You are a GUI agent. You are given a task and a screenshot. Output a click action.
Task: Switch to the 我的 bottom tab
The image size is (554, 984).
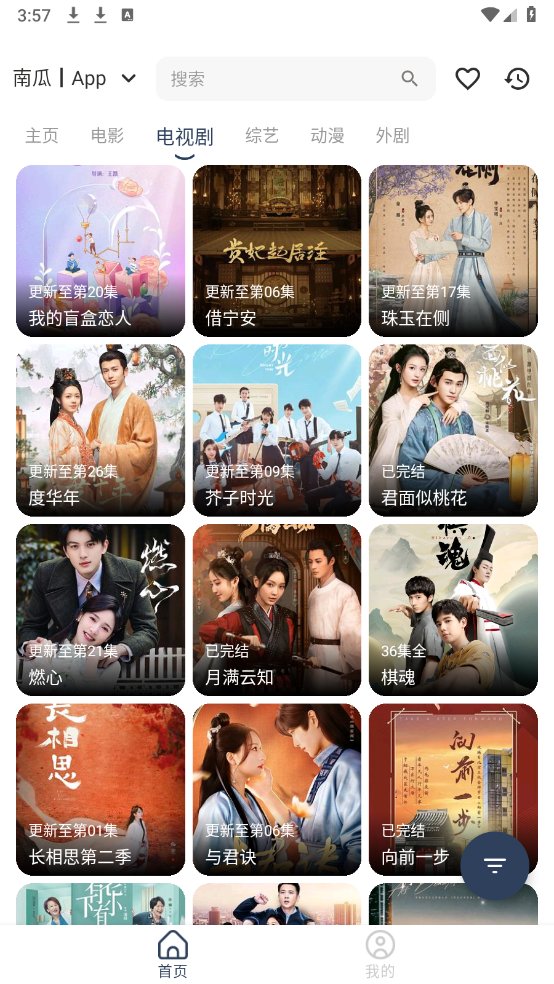380,954
